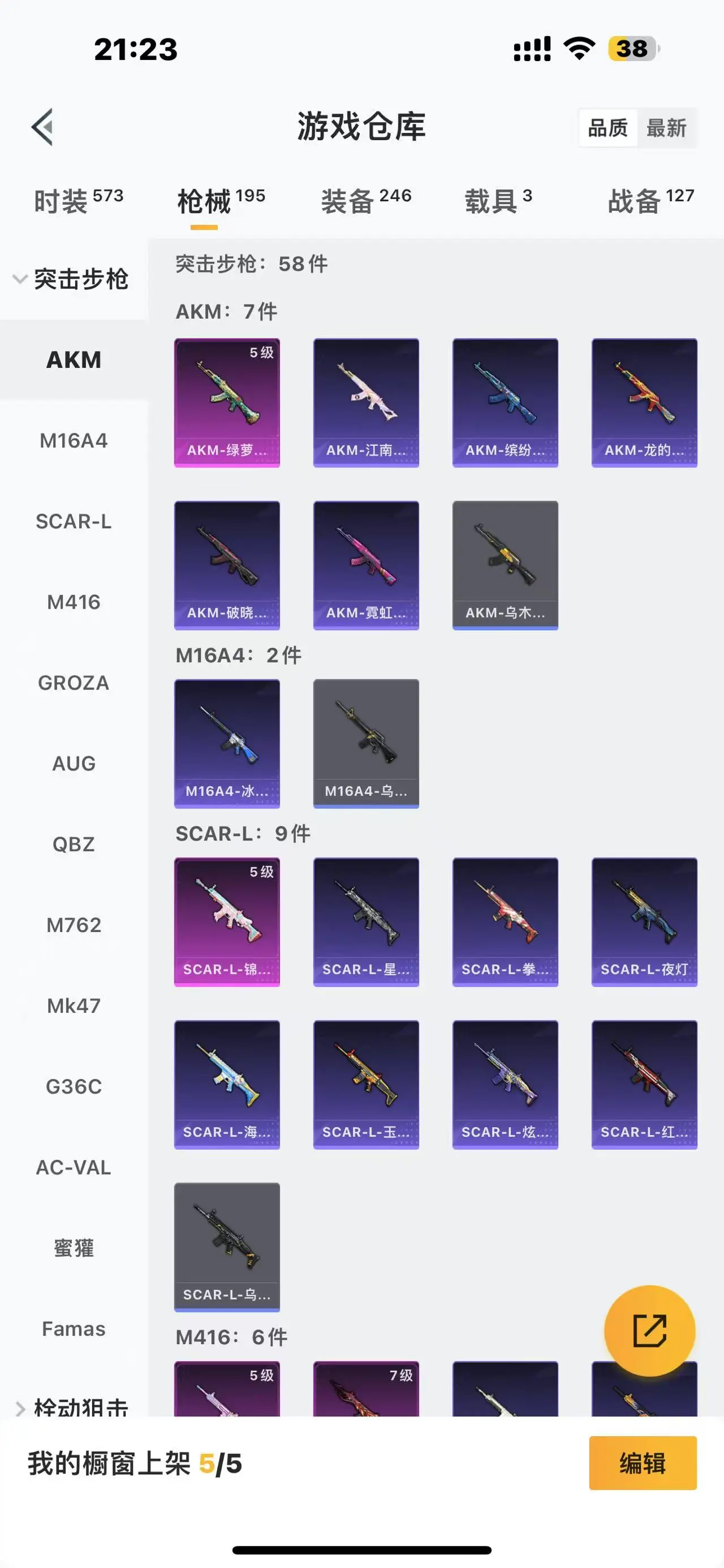Sort inventory by 品质

607,128
